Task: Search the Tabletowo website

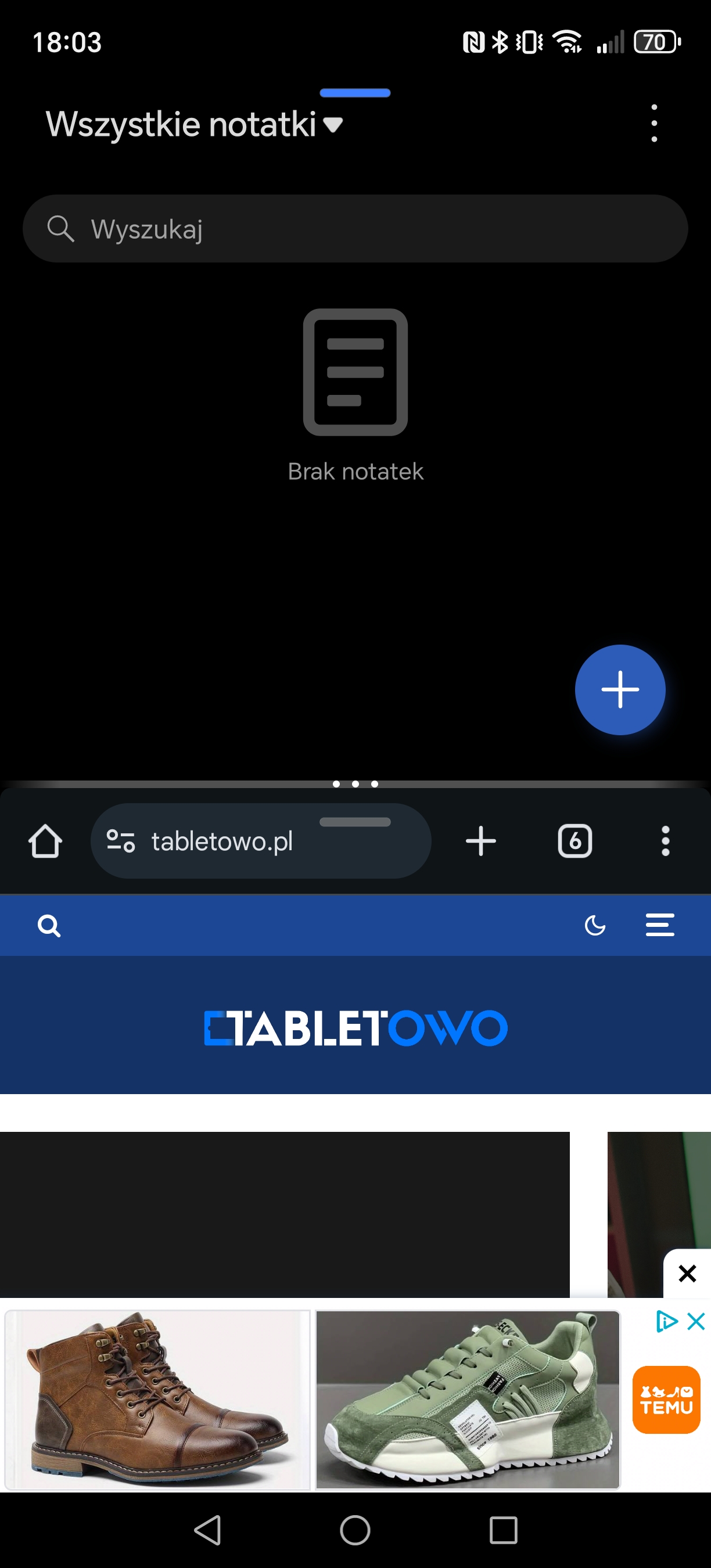Action: (49, 926)
